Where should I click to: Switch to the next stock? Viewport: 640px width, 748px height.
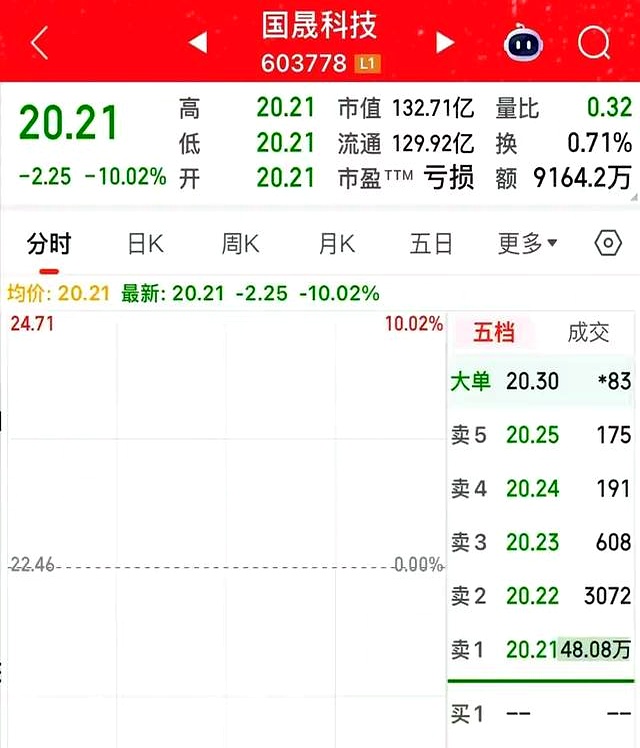(445, 43)
